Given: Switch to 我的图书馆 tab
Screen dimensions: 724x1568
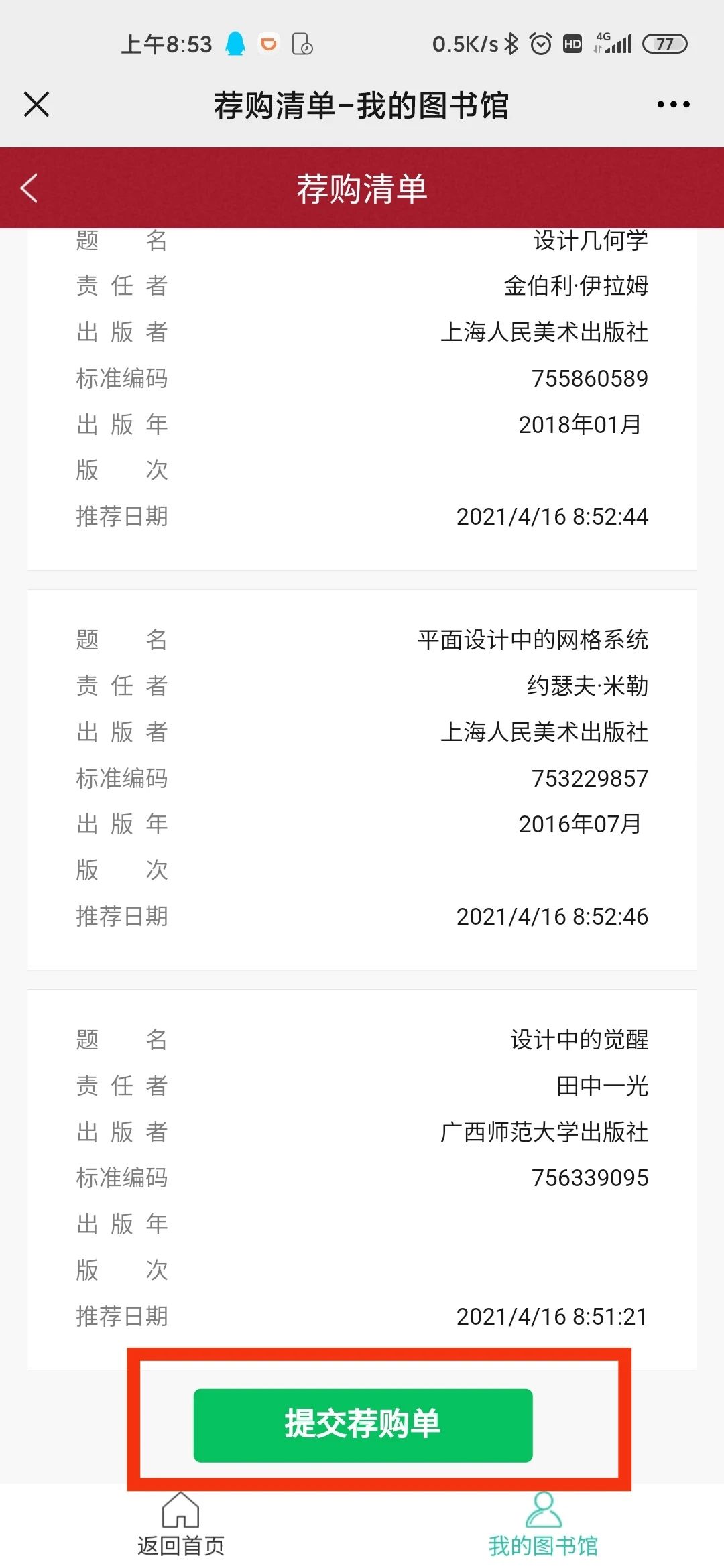Looking at the screenshot, I should point(543,1524).
